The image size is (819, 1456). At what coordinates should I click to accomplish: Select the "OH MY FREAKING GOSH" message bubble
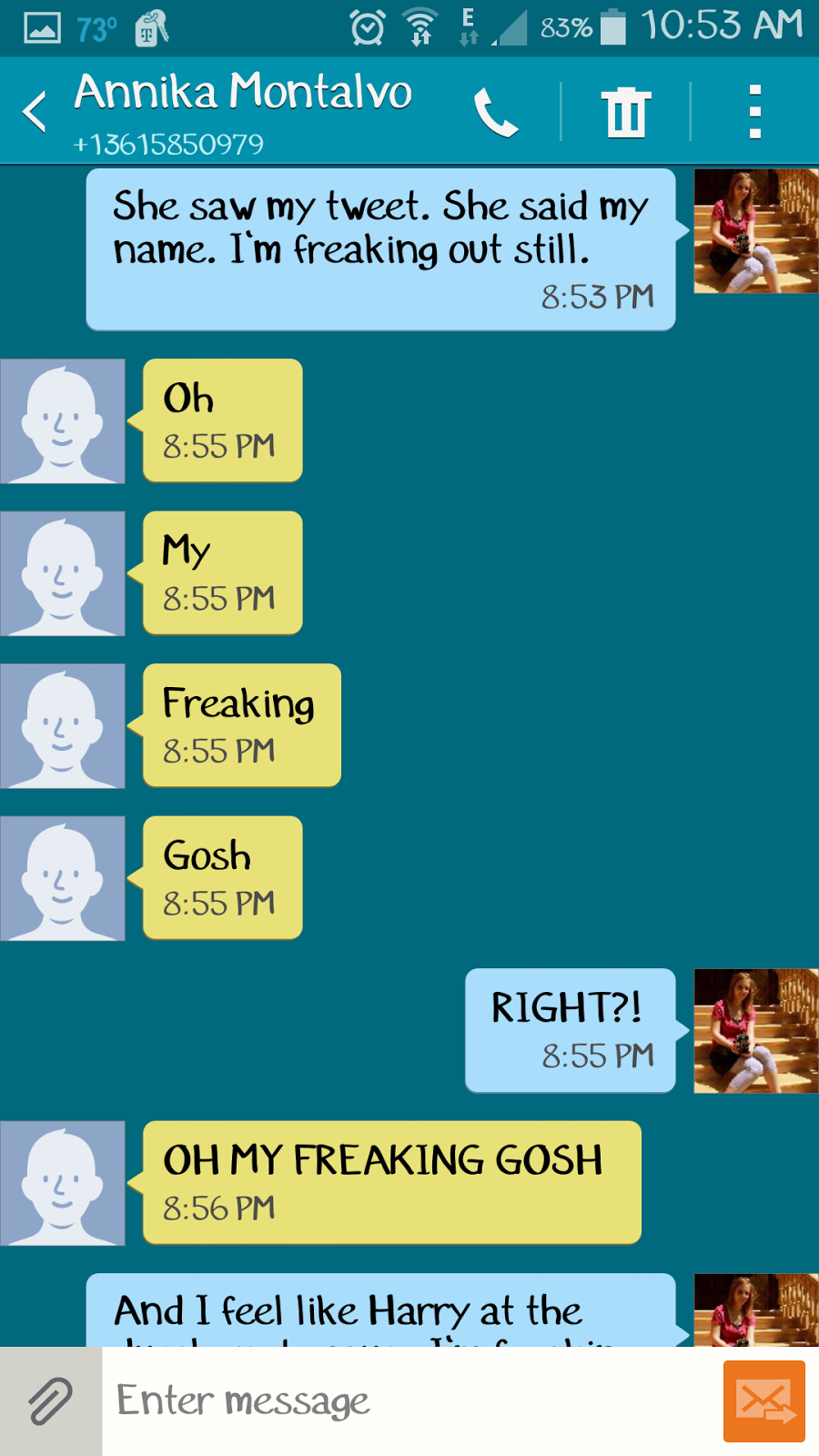[391, 1181]
